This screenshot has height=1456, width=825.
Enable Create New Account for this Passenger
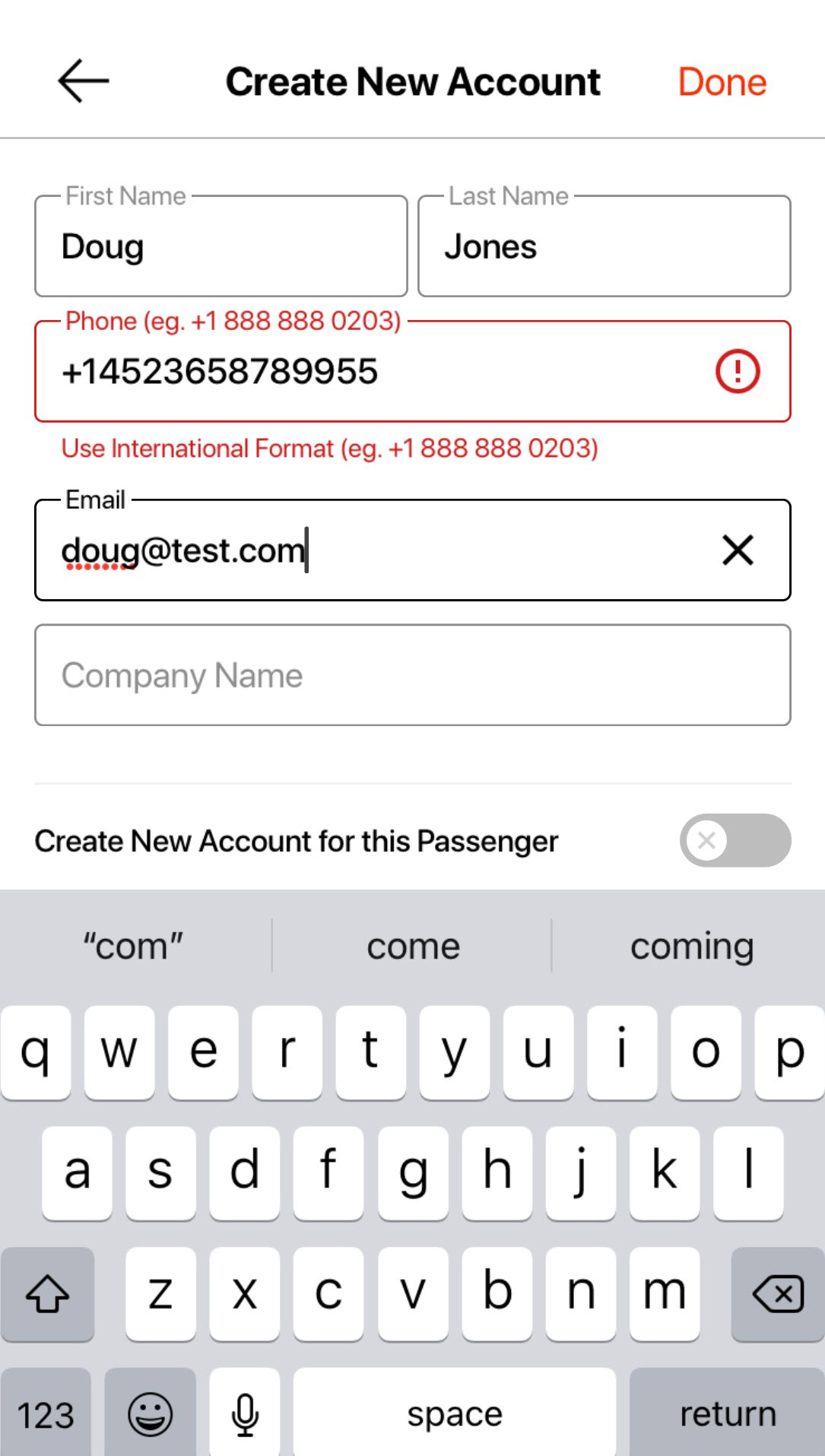(x=735, y=840)
